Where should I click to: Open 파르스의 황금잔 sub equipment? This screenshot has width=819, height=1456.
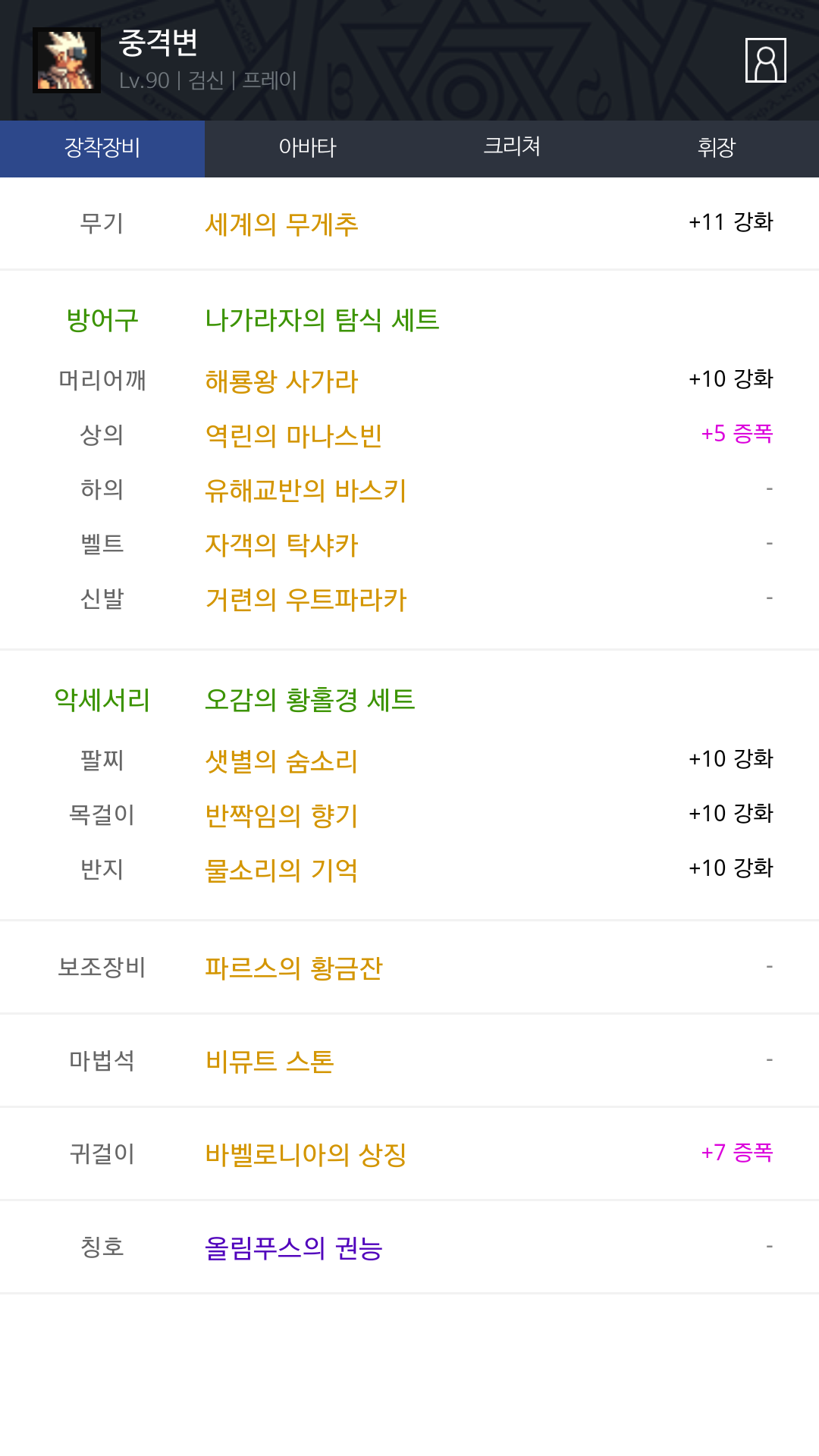coord(293,968)
